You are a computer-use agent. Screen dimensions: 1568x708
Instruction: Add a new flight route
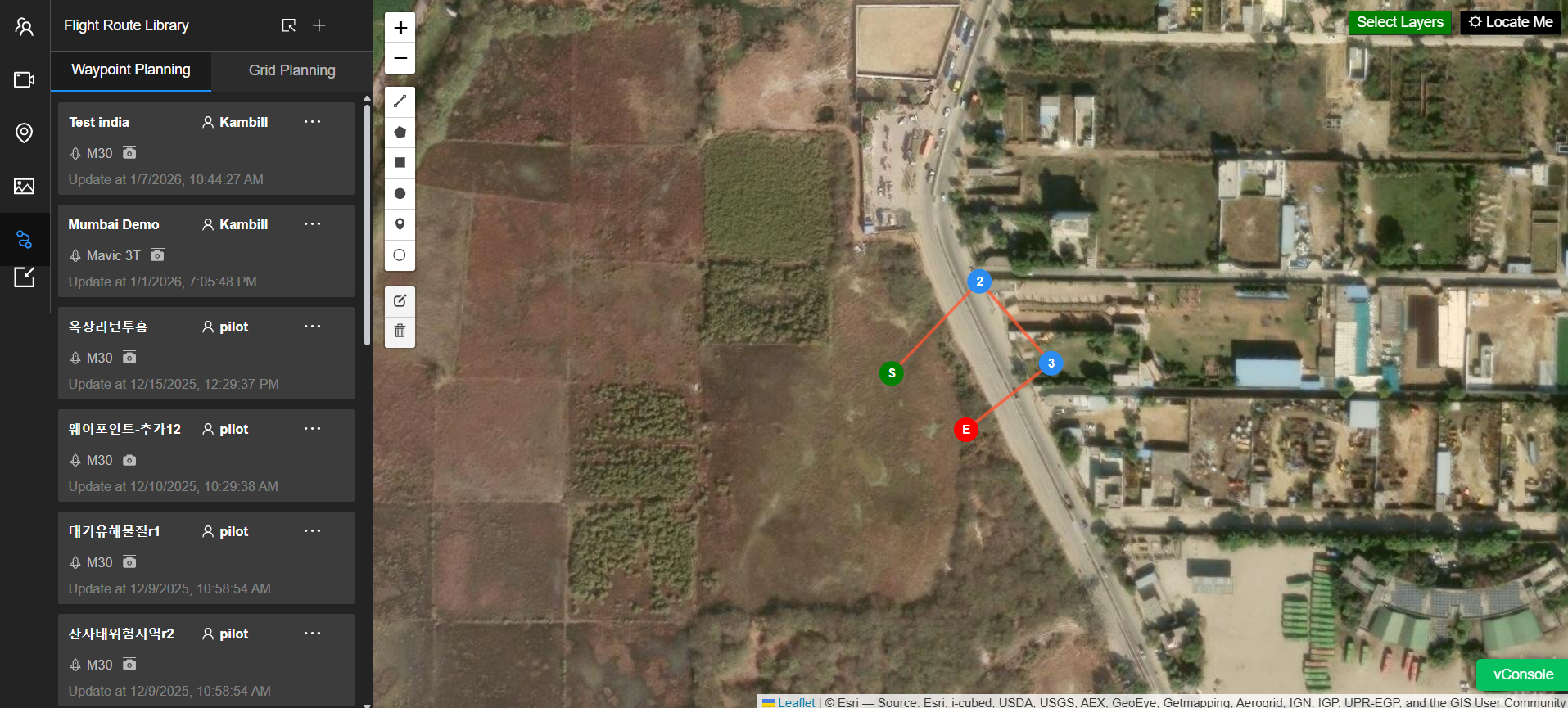tap(319, 25)
